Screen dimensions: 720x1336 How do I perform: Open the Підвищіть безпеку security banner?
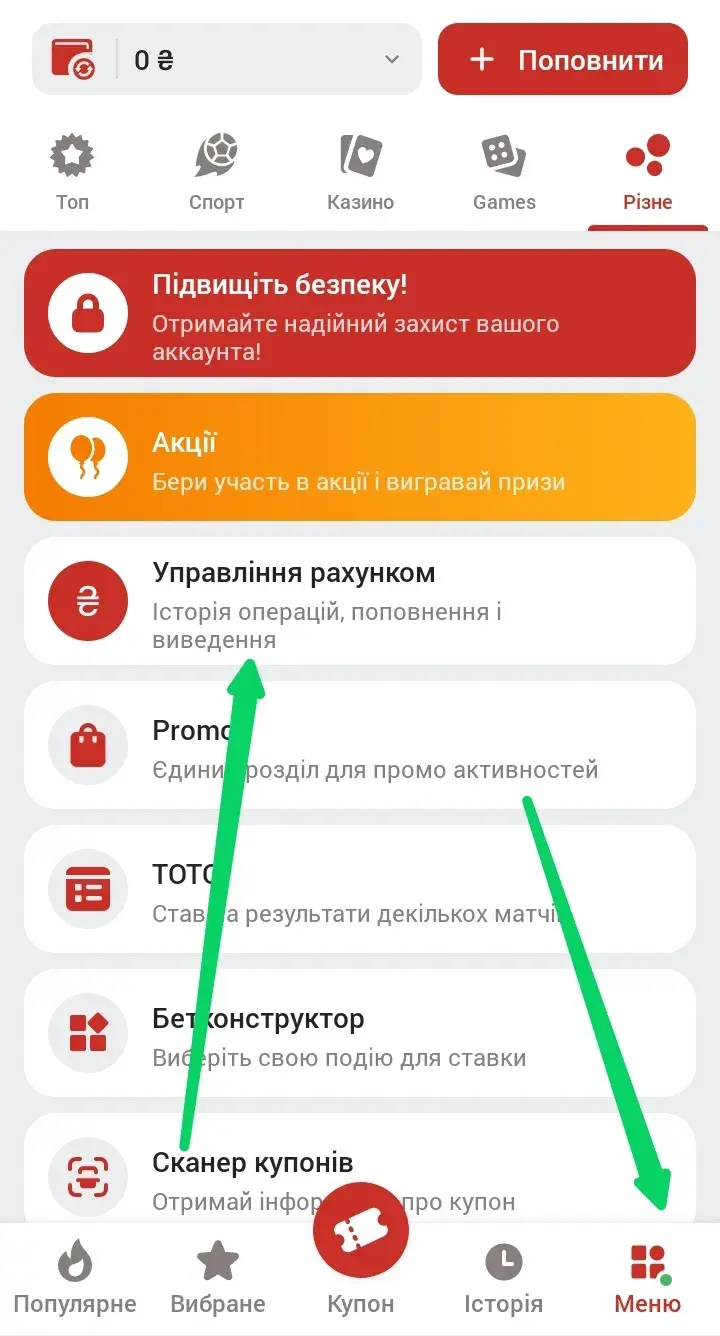pyautogui.click(x=360, y=313)
